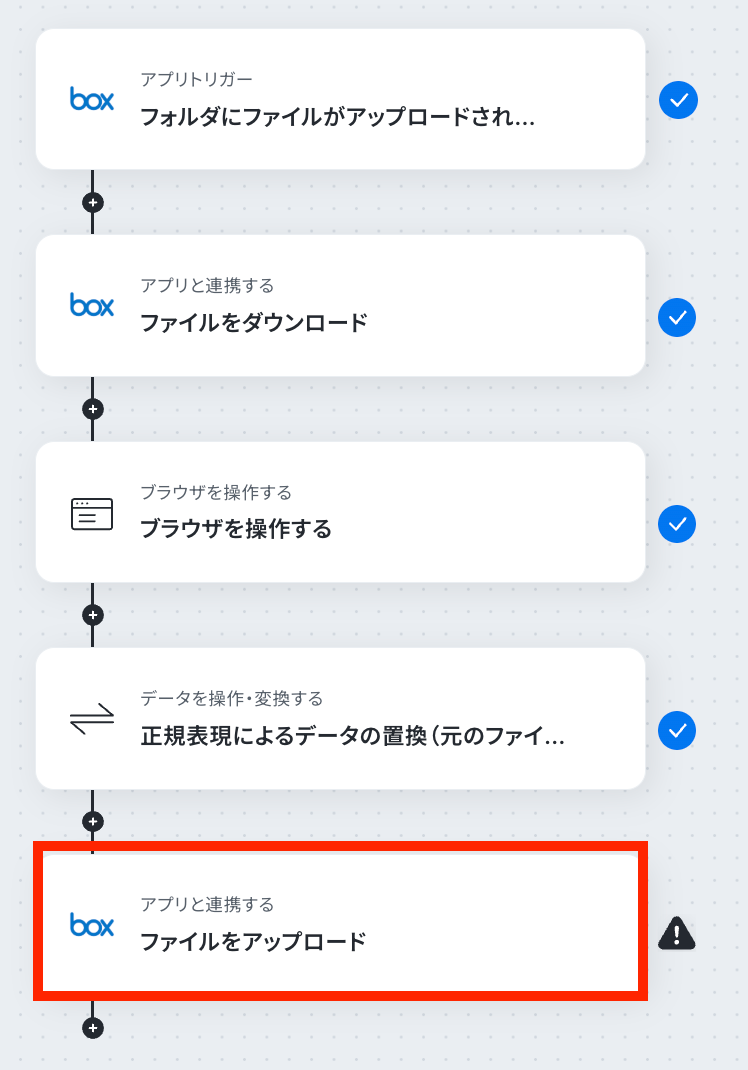The width and height of the screenshot is (748, 1070).
Task: Add a step after ファイルをダウンロード
Action: pos(93,409)
